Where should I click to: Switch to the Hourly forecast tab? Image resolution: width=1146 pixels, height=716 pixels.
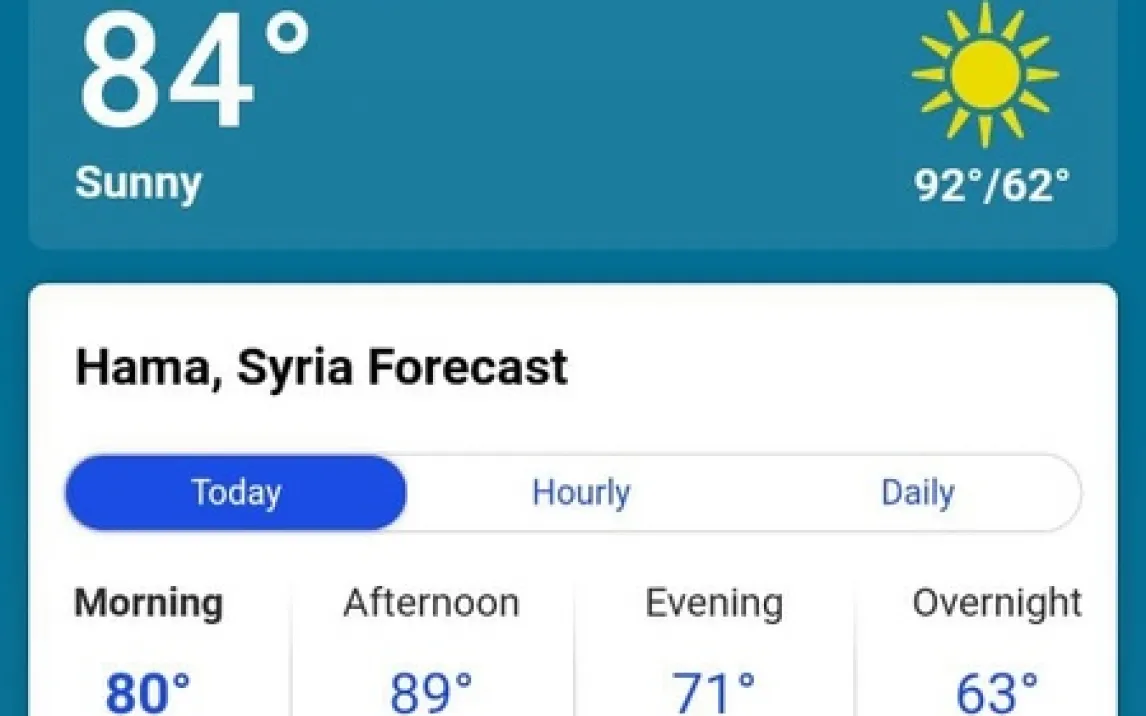tap(581, 493)
